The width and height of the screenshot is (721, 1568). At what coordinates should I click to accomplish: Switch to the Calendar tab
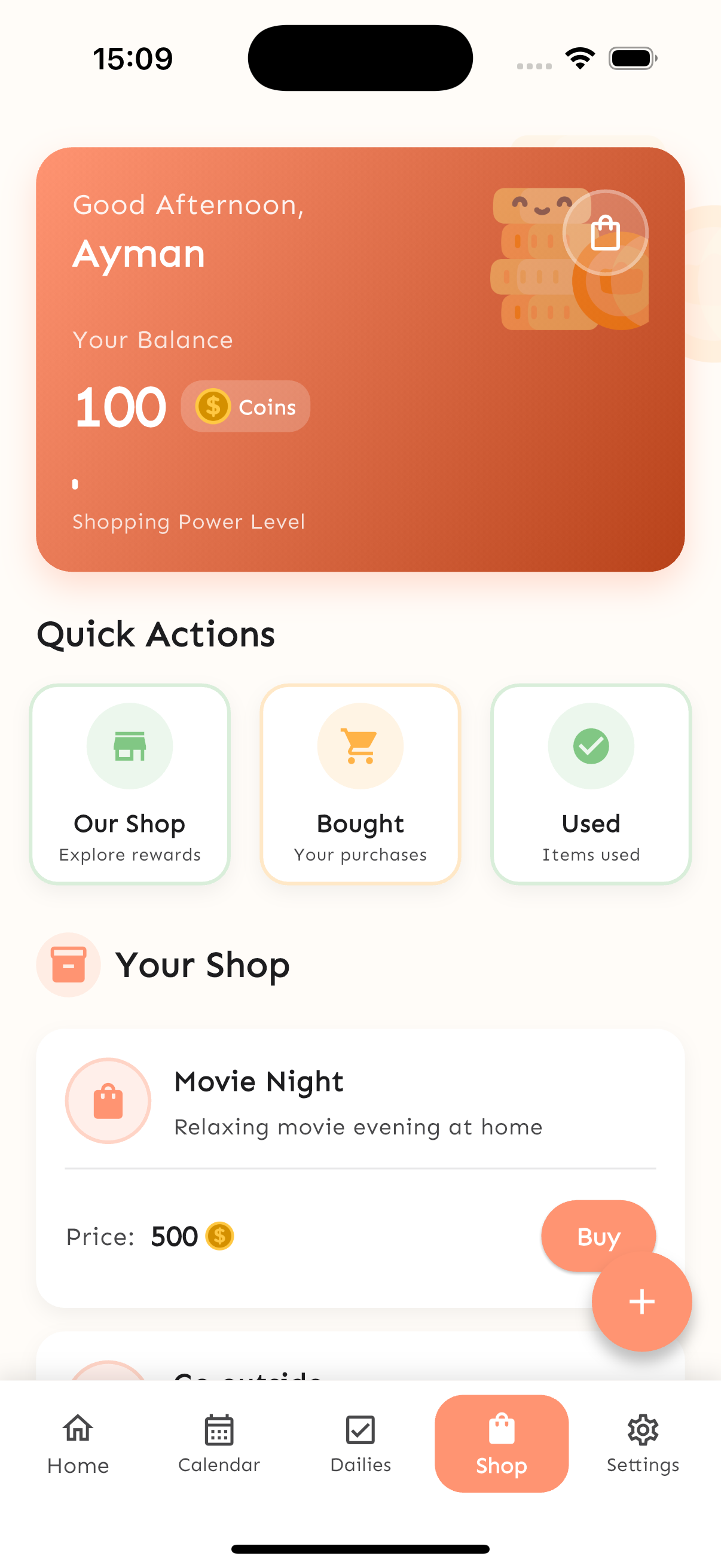pyautogui.click(x=219, y=1443)
